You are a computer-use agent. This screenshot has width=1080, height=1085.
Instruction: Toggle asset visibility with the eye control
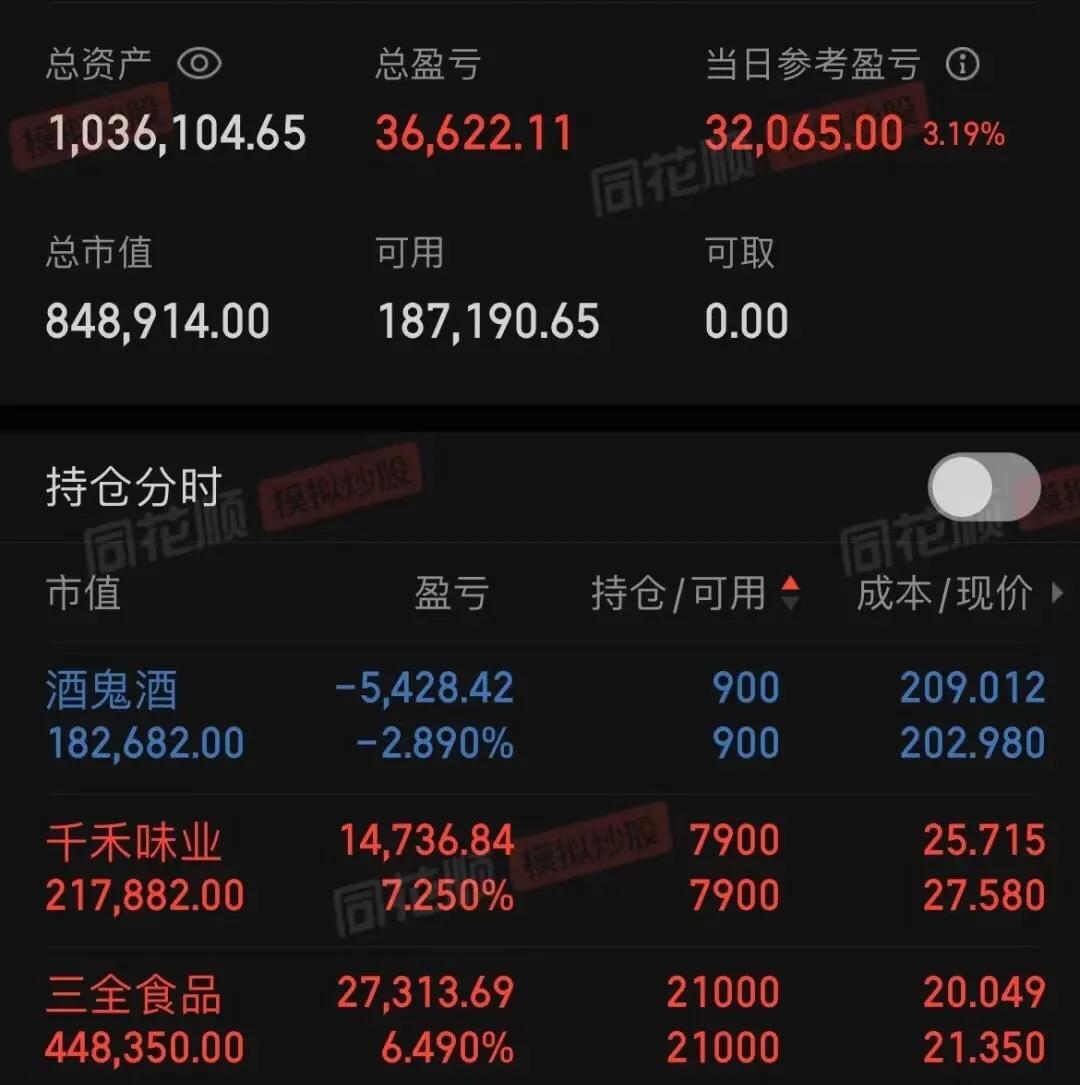pyautogui.click(x=199, y=63)
